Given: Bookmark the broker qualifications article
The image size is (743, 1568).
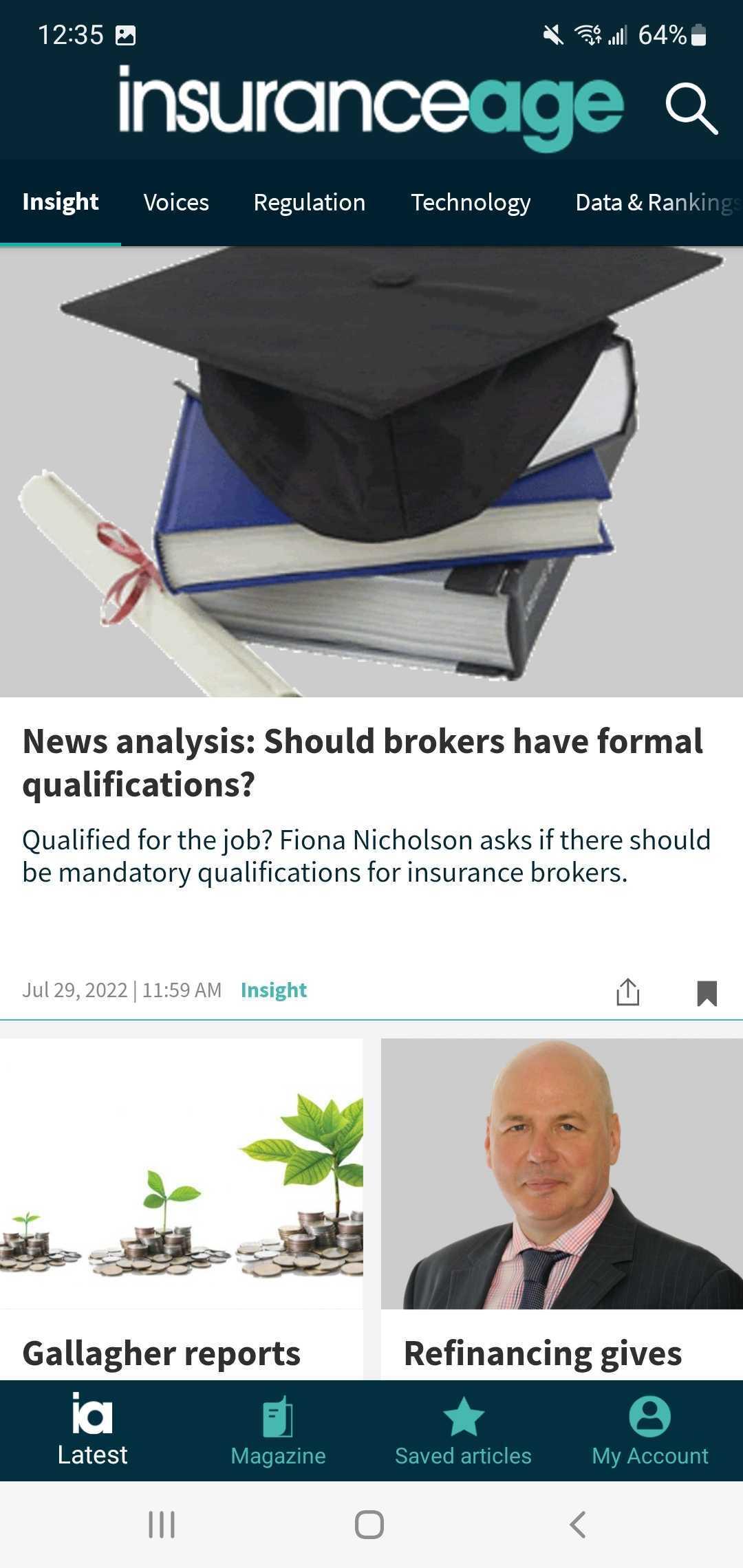Looking at the screenshot, I should pos(707,992).
